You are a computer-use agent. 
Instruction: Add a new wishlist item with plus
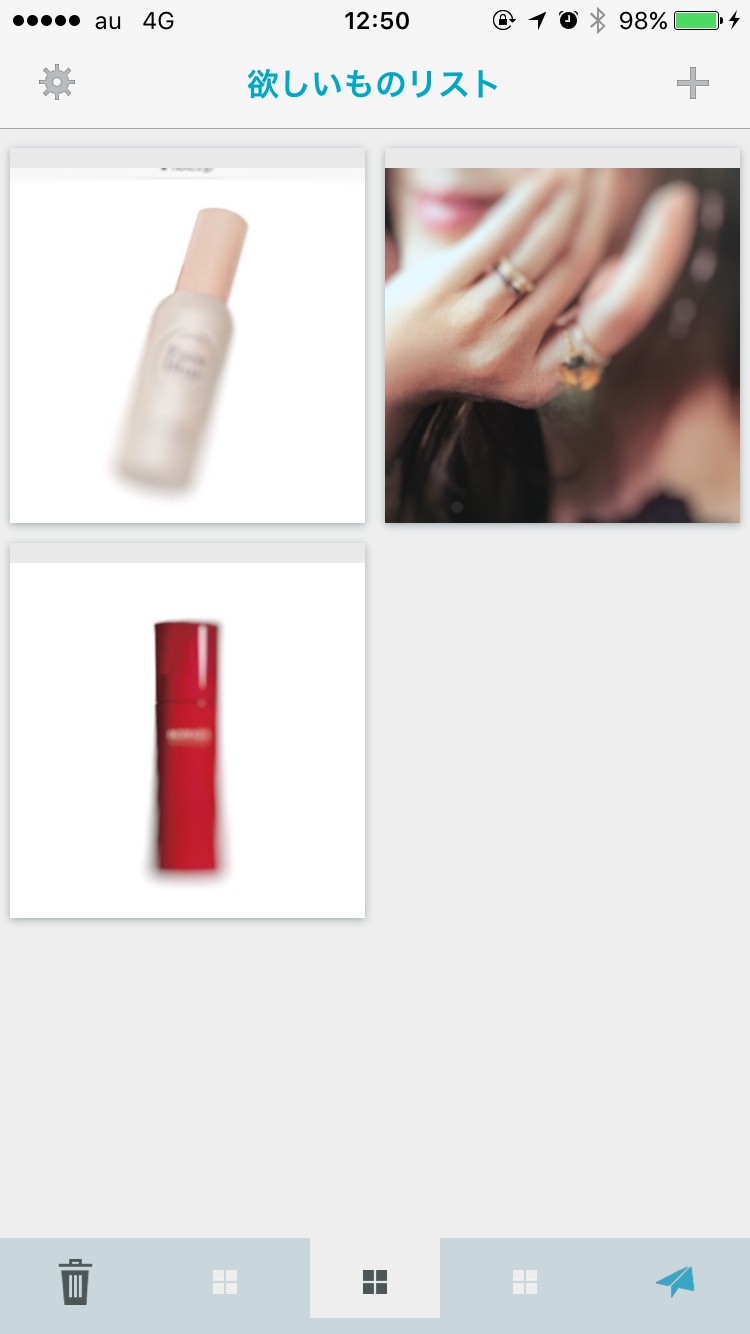tap(692, 84)
